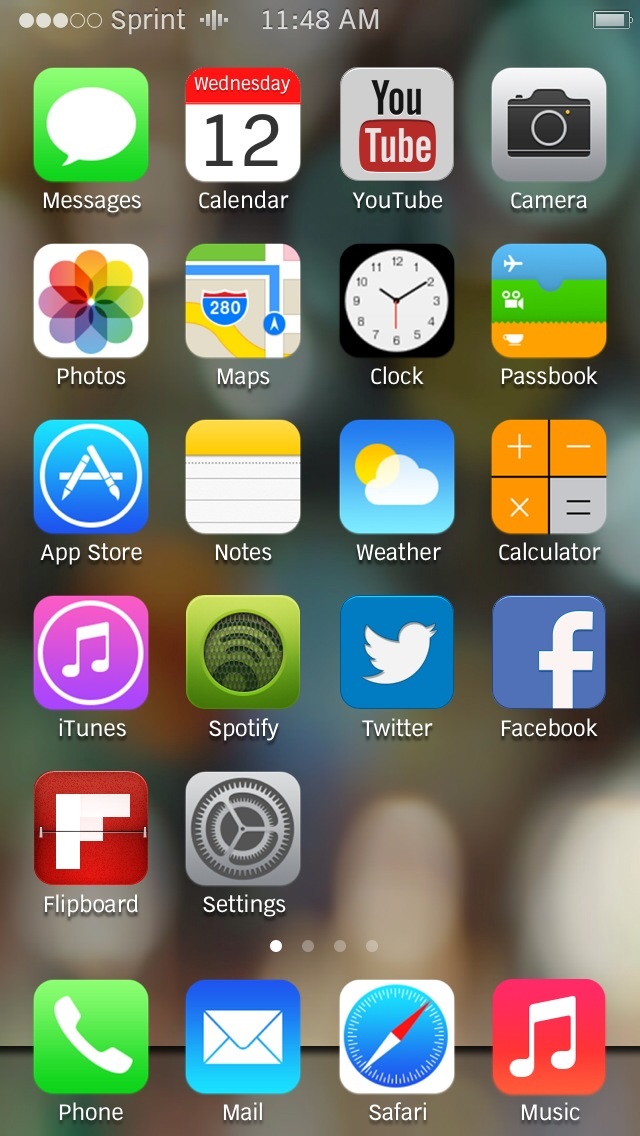Launch Flipboard
The width and height of the screenshot is (640, 1136).
(x=91, y=828)
